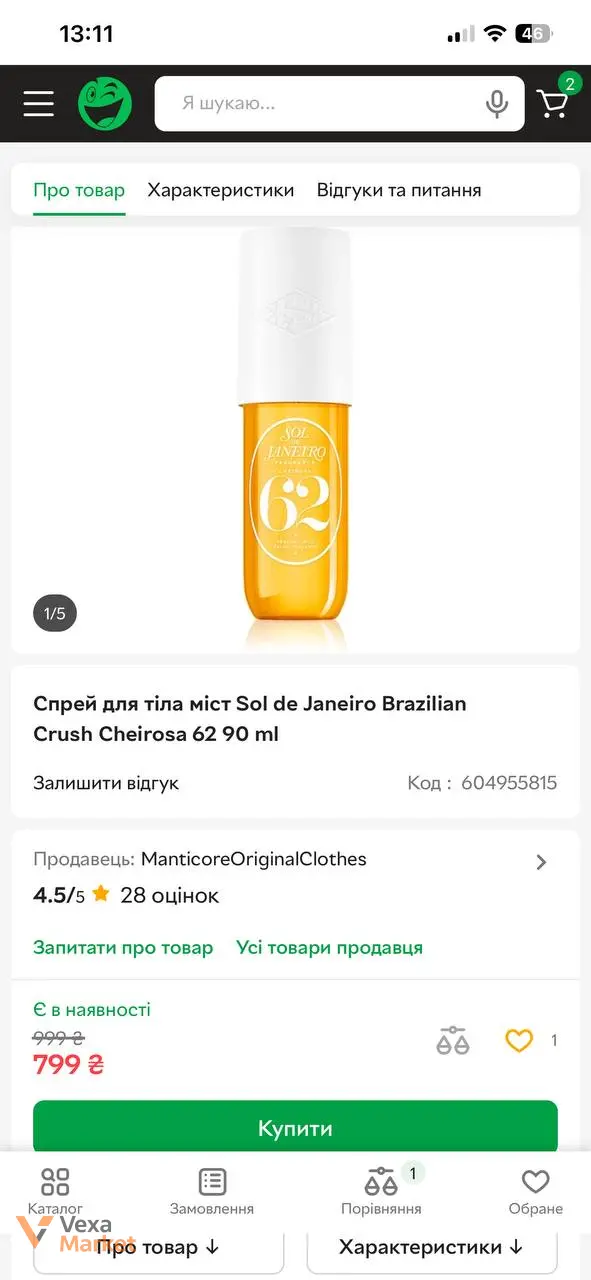Open the hamburger menu

38,104
